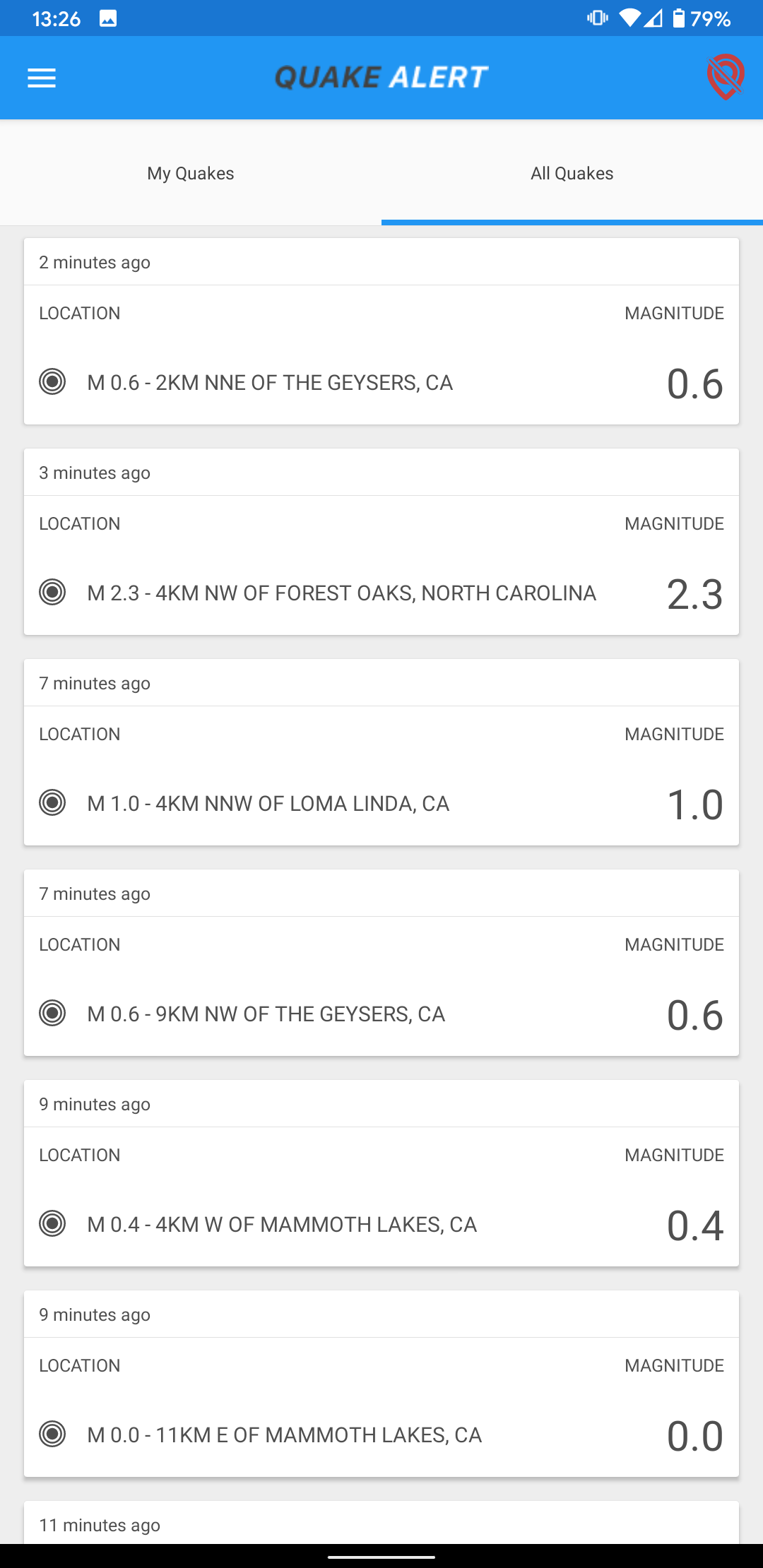Select the quake icon beside The Geysers NNE entry
The height and width of the screenshot is (1568, 763).
tap(52, 382)
